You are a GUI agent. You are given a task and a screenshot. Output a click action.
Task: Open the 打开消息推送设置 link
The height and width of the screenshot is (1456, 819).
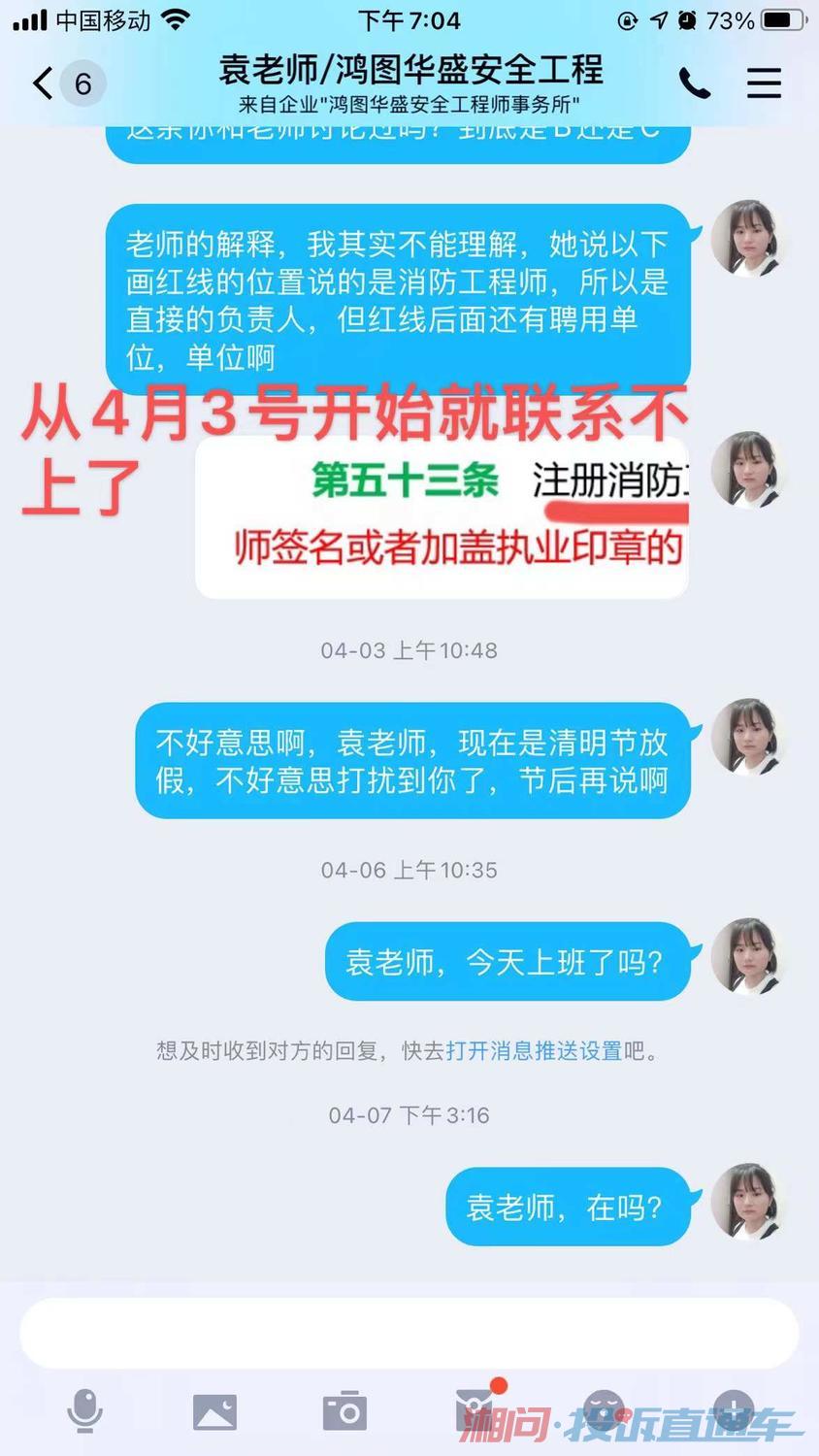tap(534, 1050)
